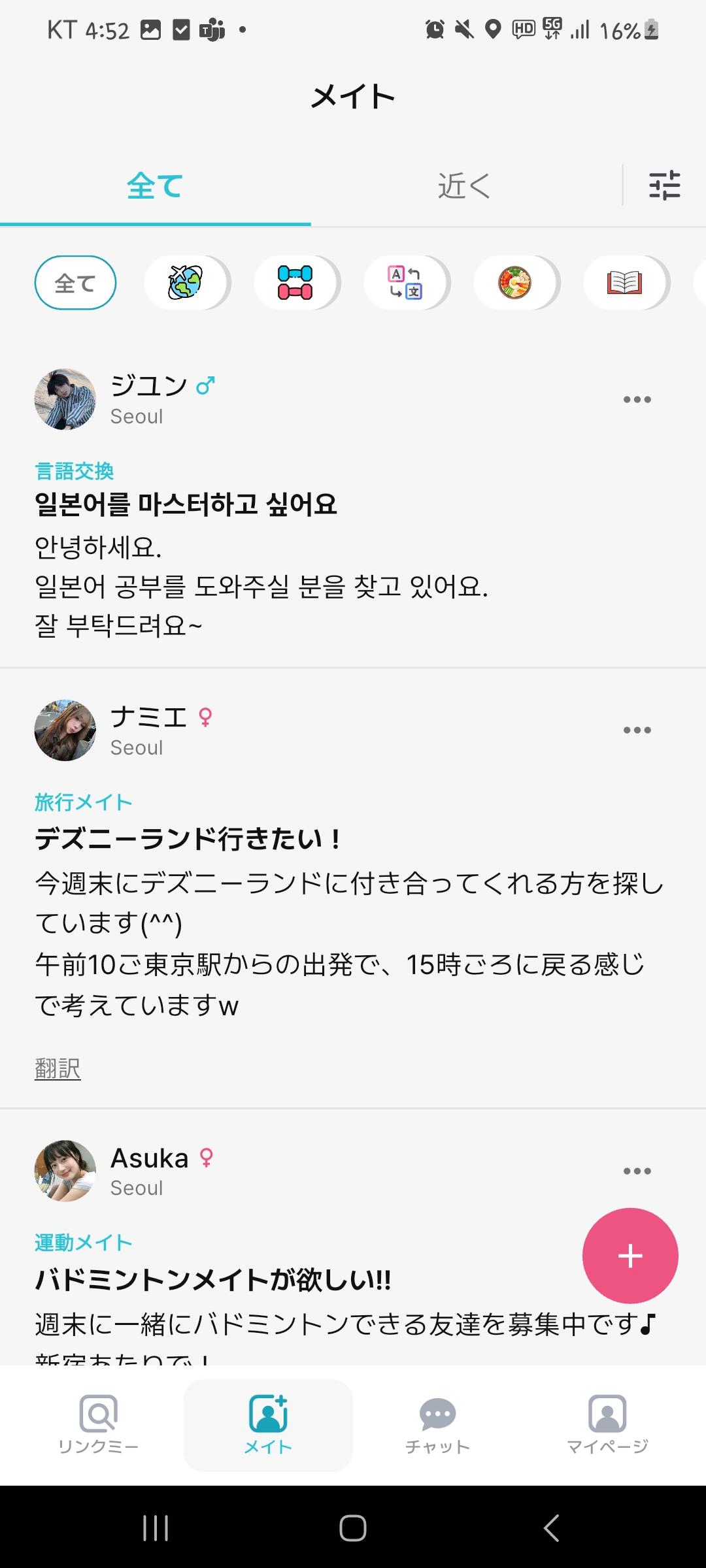Open the options menu on ジユン's post
The width and height of the screenshot is (706, 1568).
point(637,399)
